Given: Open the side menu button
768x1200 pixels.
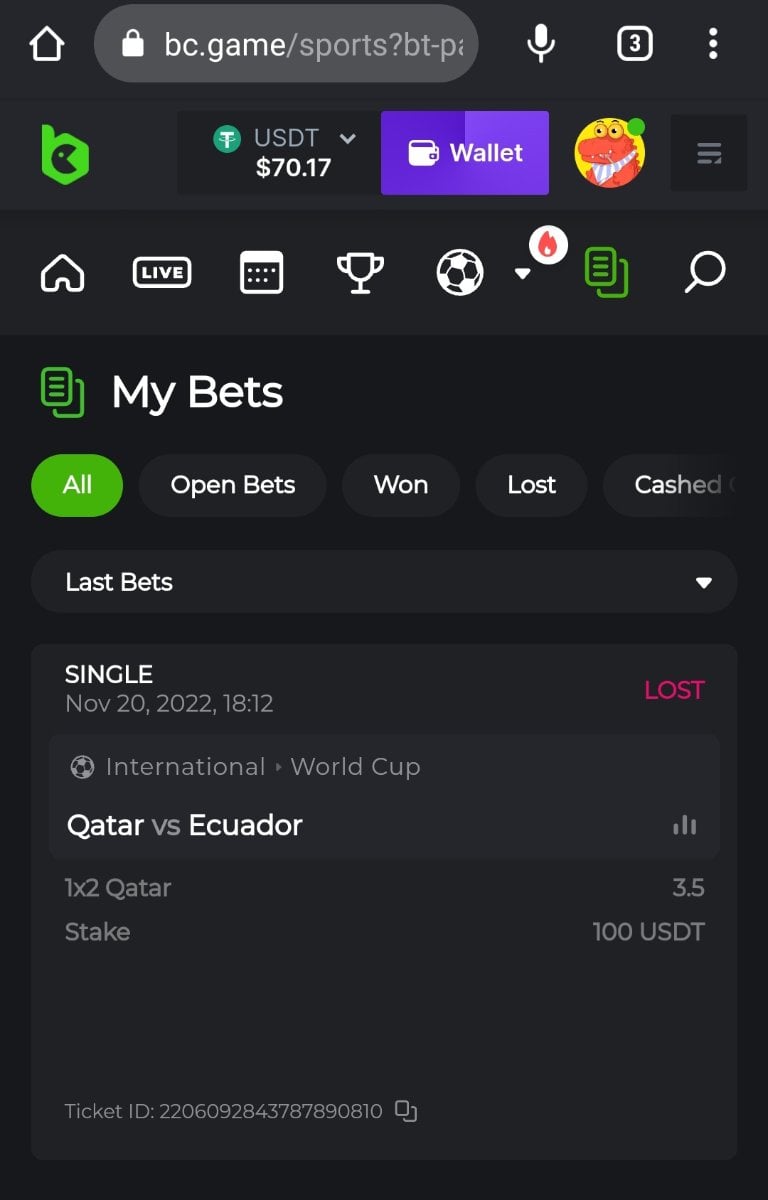Looking at the screenshot, I should pos(708,153).
